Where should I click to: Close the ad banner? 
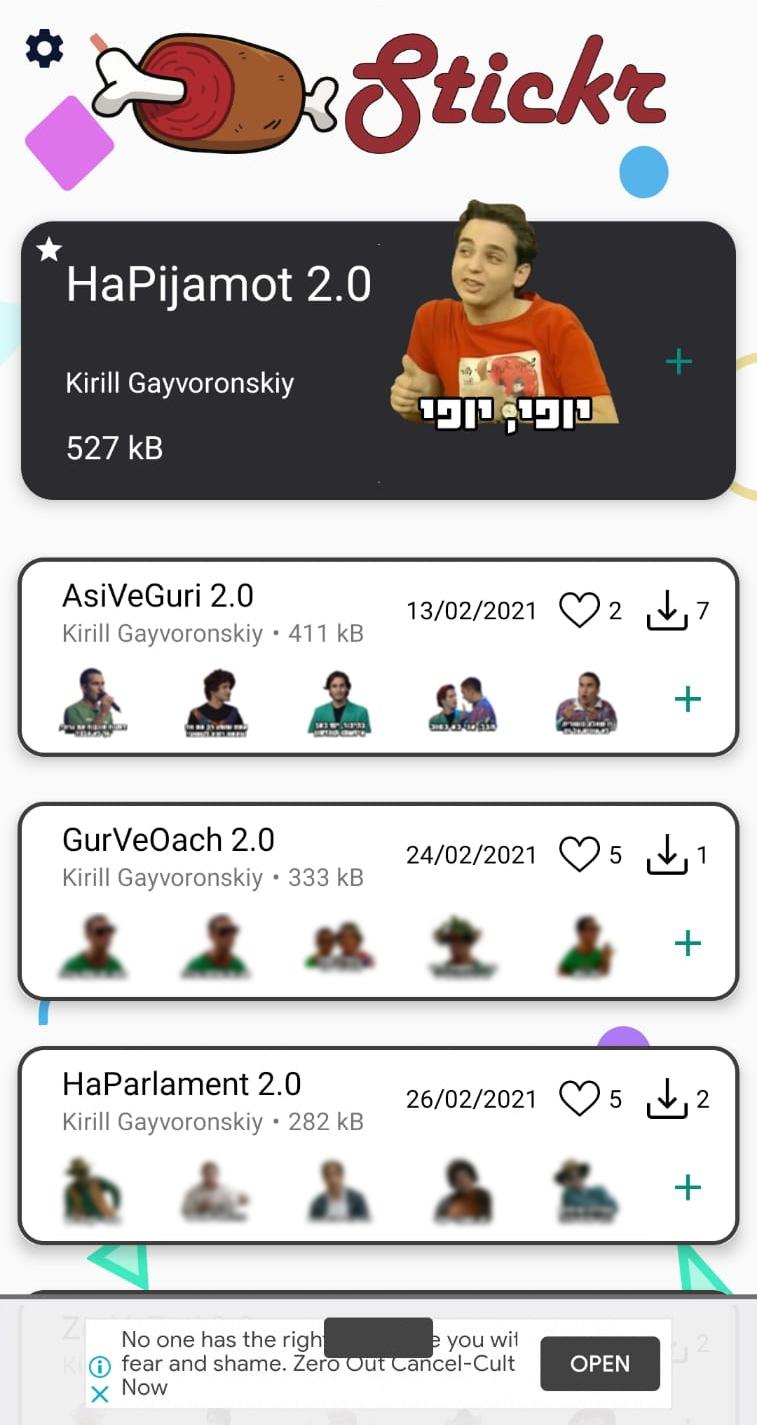100,1394
